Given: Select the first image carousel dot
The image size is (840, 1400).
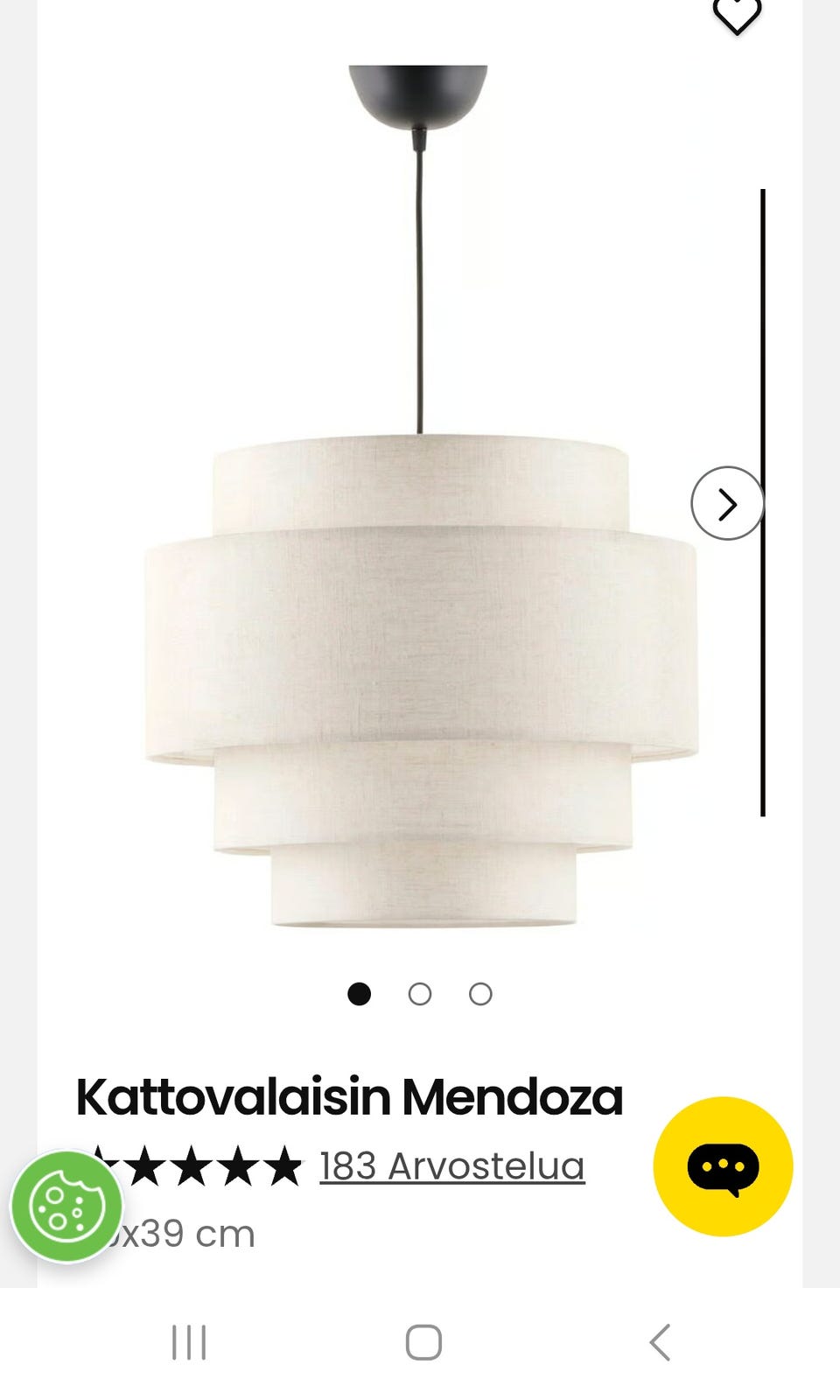Looking at the screenshot, I should (360, 994).
